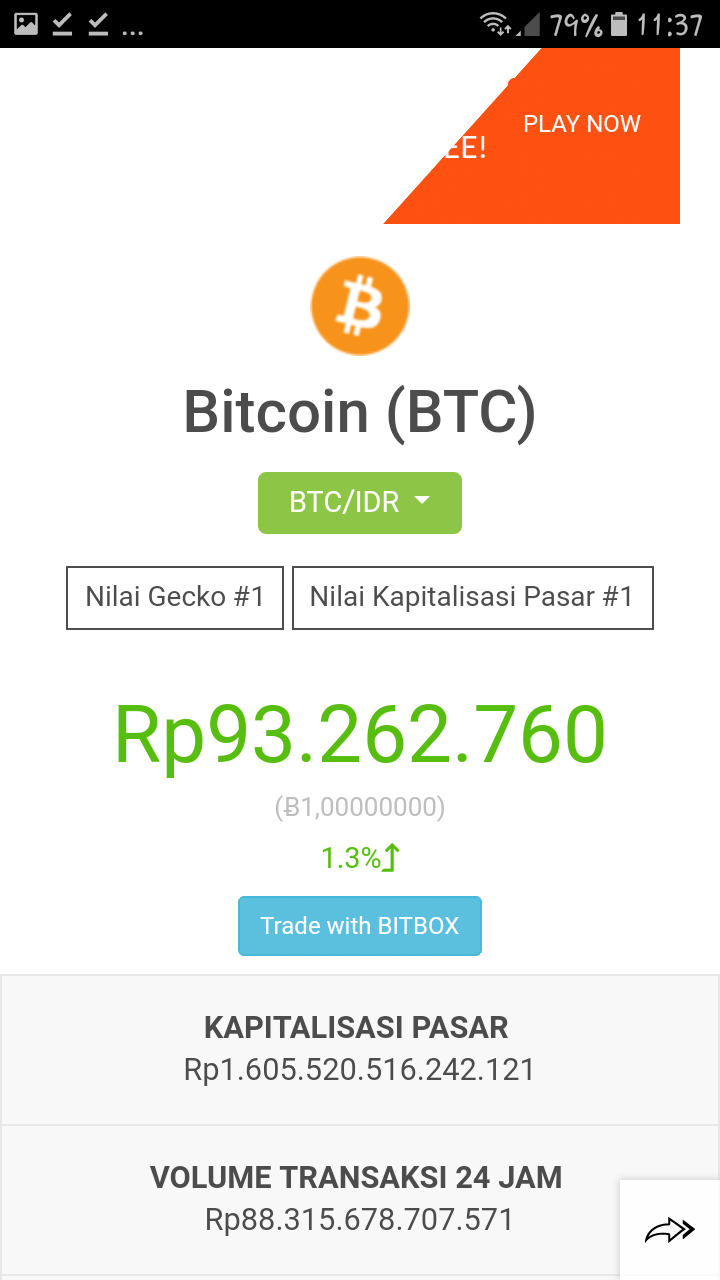Open the Nilai Kapitalisasi Pasar #1 badge
Viewport: 720px width, 1280px height.
(x=472, y=598)
